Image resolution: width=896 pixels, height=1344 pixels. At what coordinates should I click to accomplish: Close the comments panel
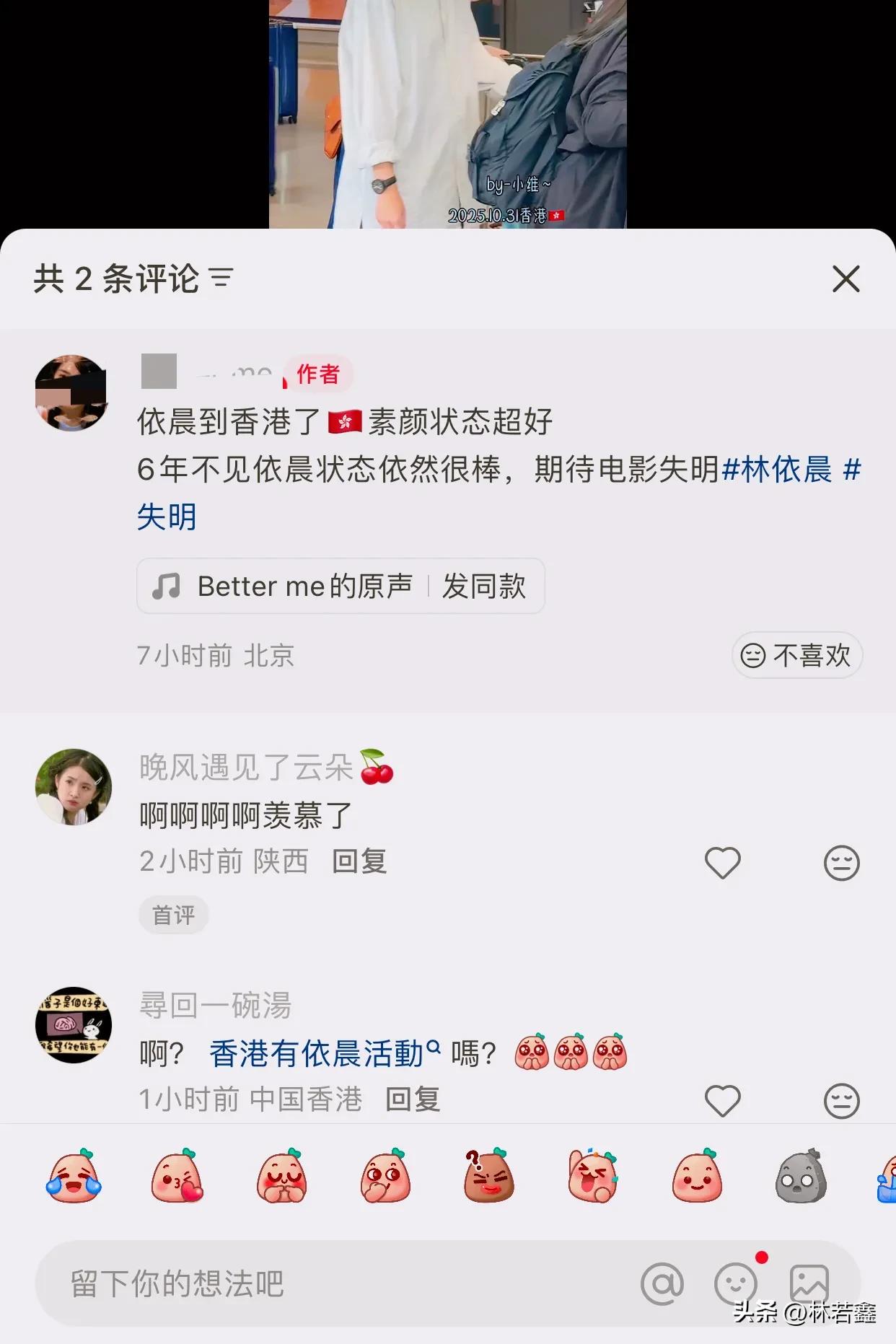pos(846,280)
